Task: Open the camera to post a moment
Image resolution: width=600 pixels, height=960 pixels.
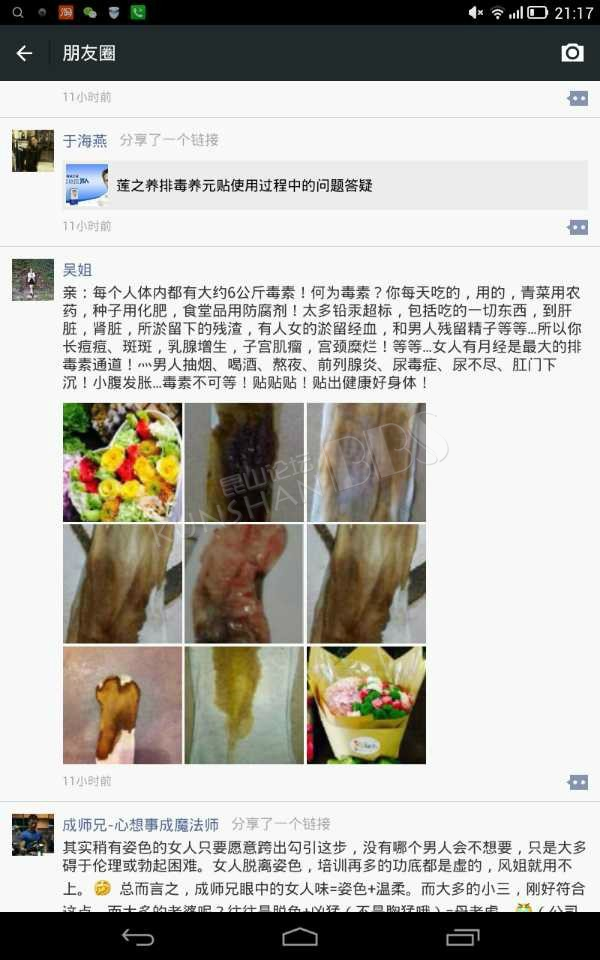Action: click(x=572, y=53)
